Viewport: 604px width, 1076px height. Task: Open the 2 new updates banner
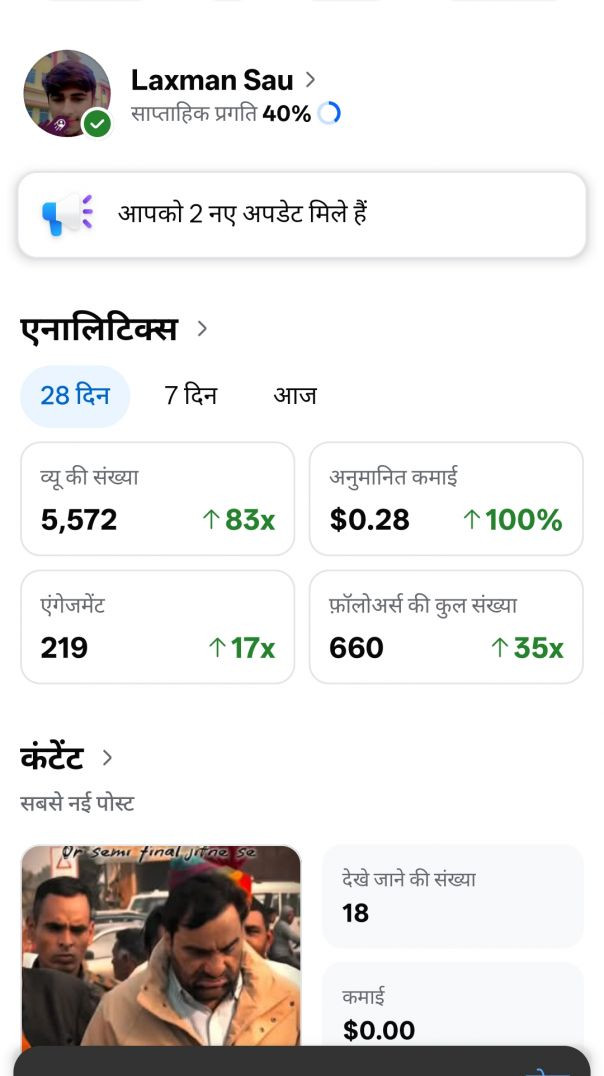(301, 215)
